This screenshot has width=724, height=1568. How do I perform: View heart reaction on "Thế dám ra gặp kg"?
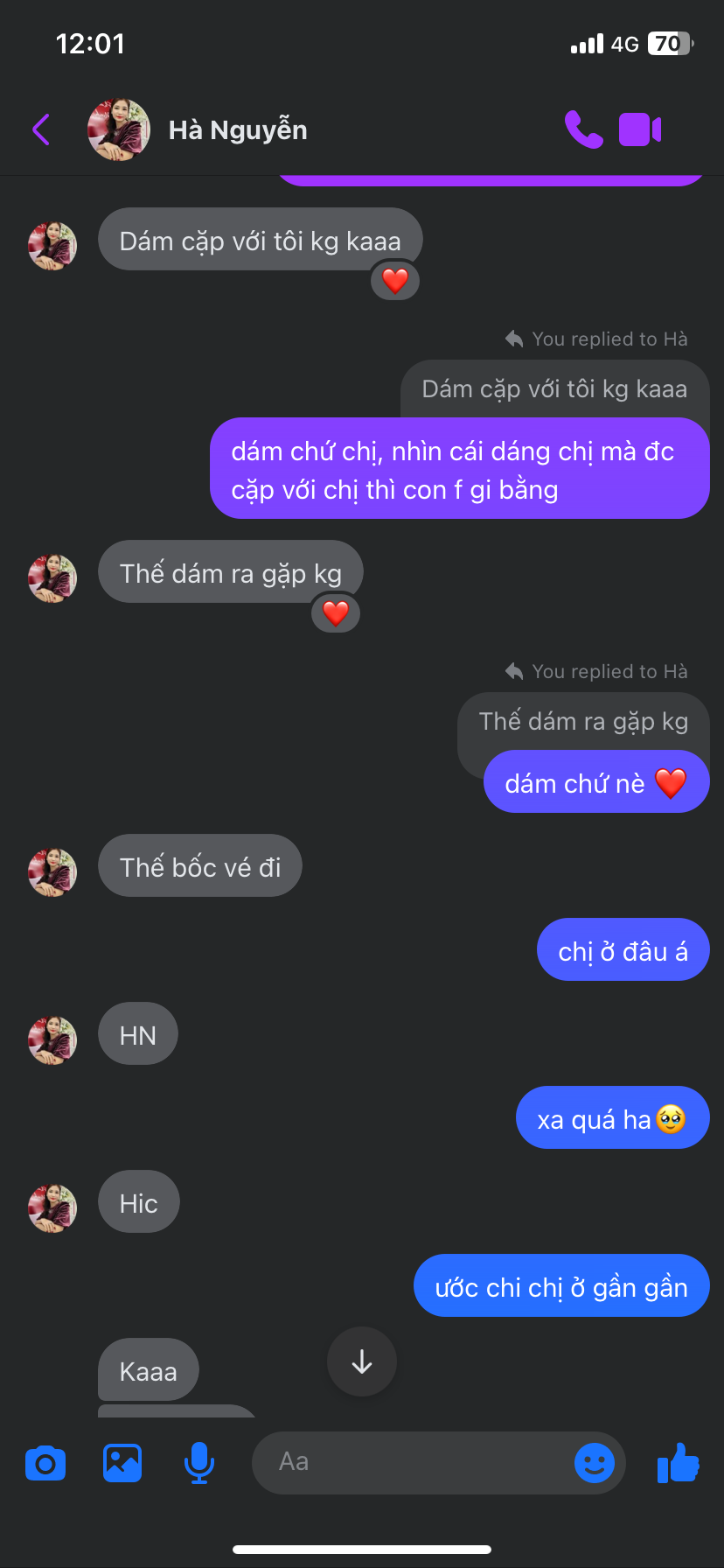click(x=336, y=613)
